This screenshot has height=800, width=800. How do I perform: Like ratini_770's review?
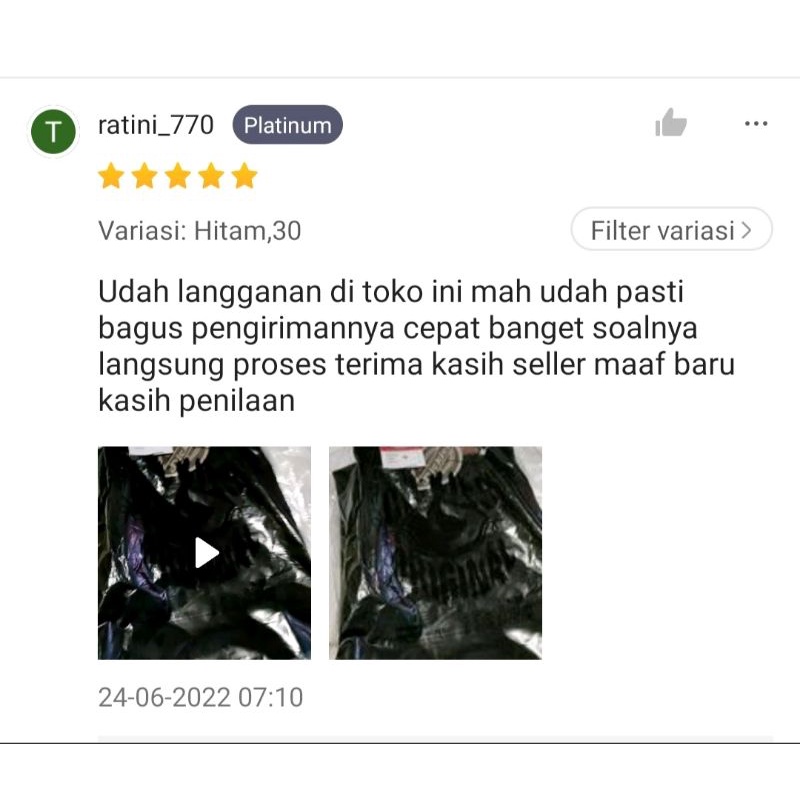tap(671, 124)
